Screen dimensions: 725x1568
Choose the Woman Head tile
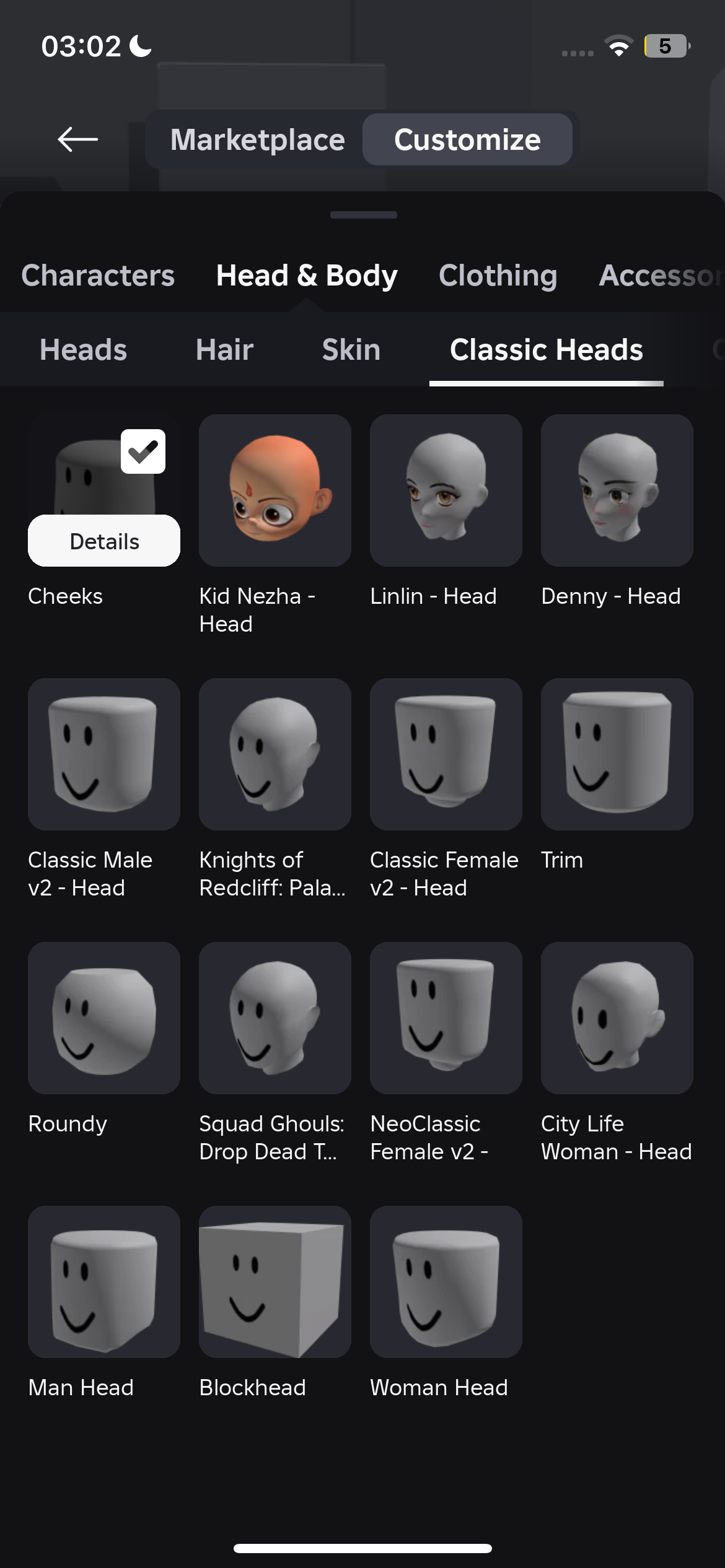[446, 1282]
